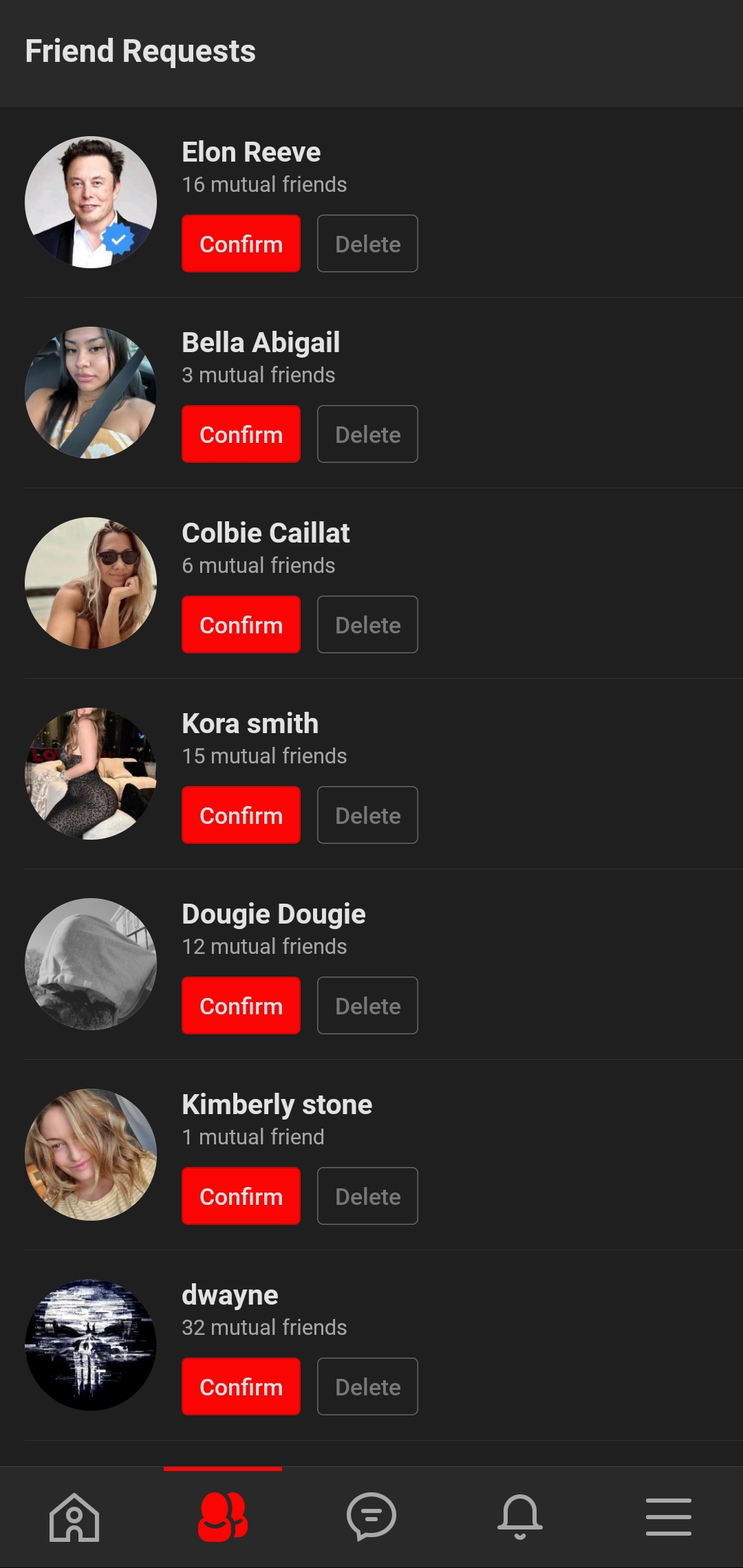Image resolution: width=743 pixels, height=1568 pixels.
Task: Confirm Dougie Dougie's friend request
Action: [241, 1005]
